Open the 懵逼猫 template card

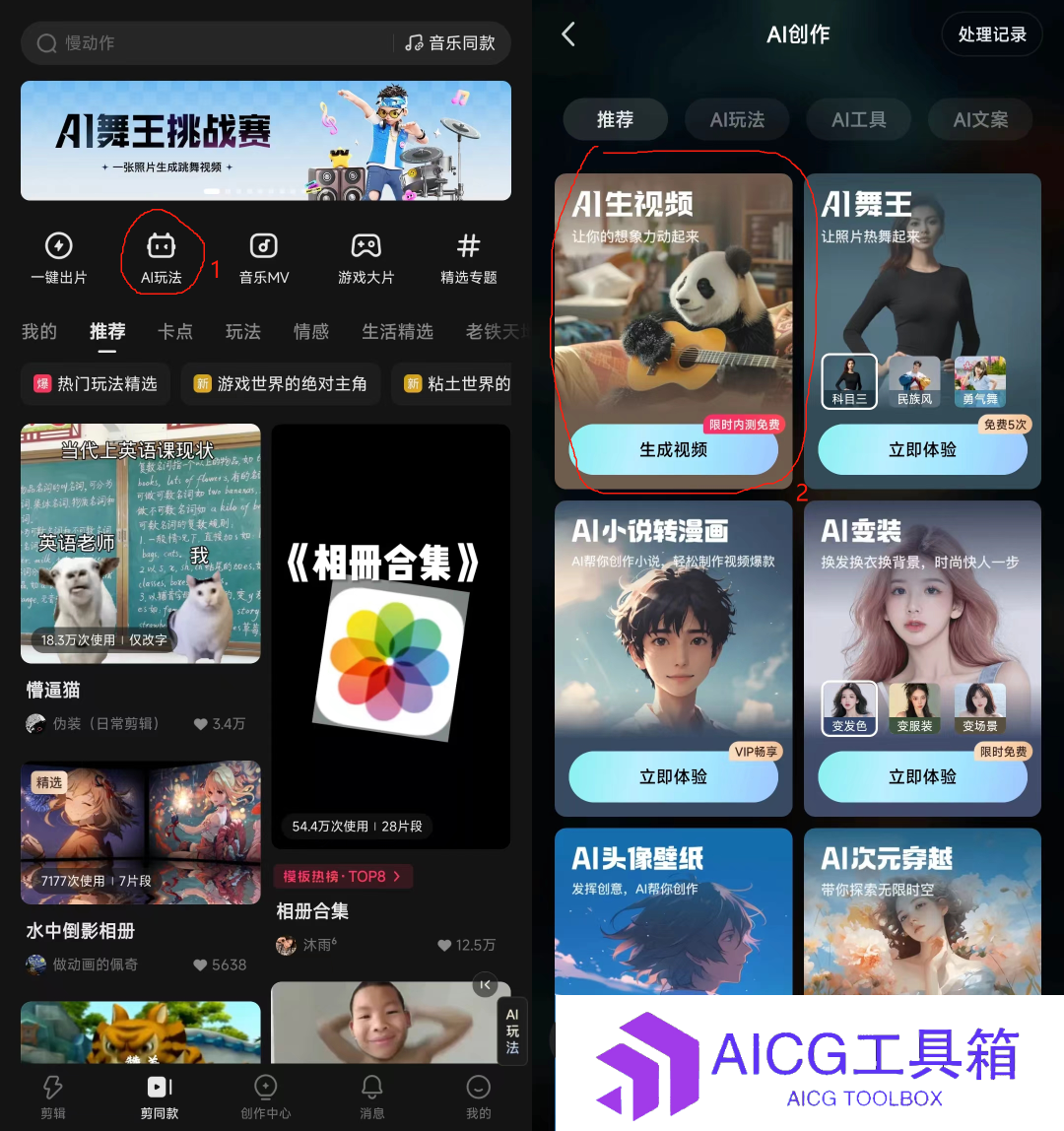click(x=141, y=544)
